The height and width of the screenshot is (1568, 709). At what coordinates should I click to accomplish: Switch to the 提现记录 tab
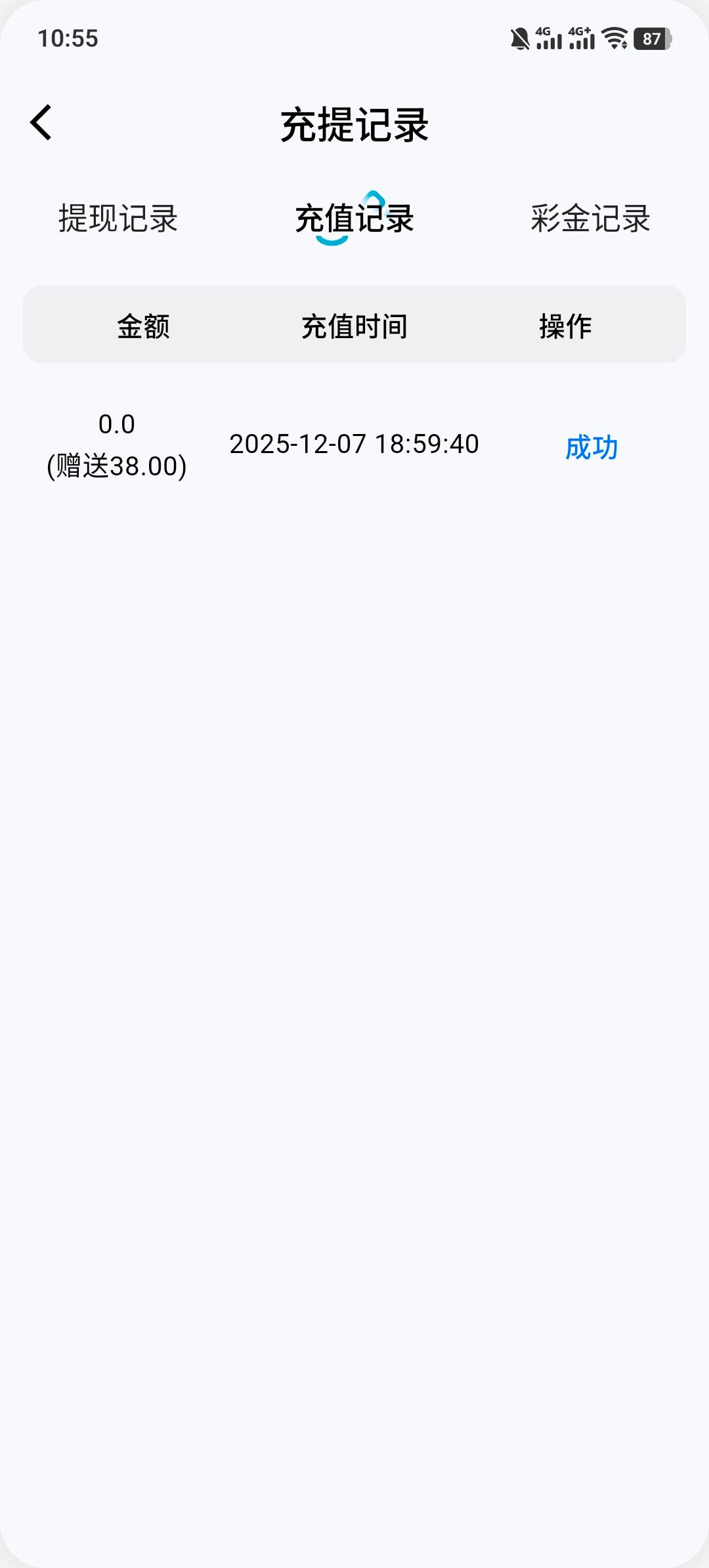118,219
